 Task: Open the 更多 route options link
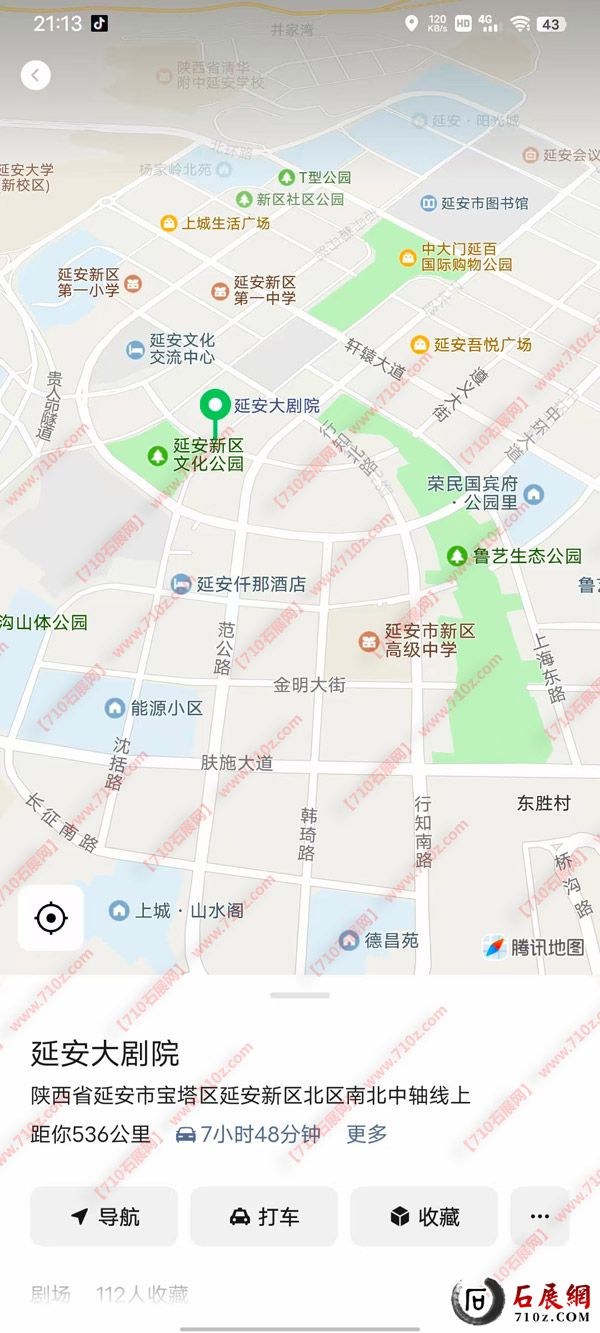point(367,1134)
